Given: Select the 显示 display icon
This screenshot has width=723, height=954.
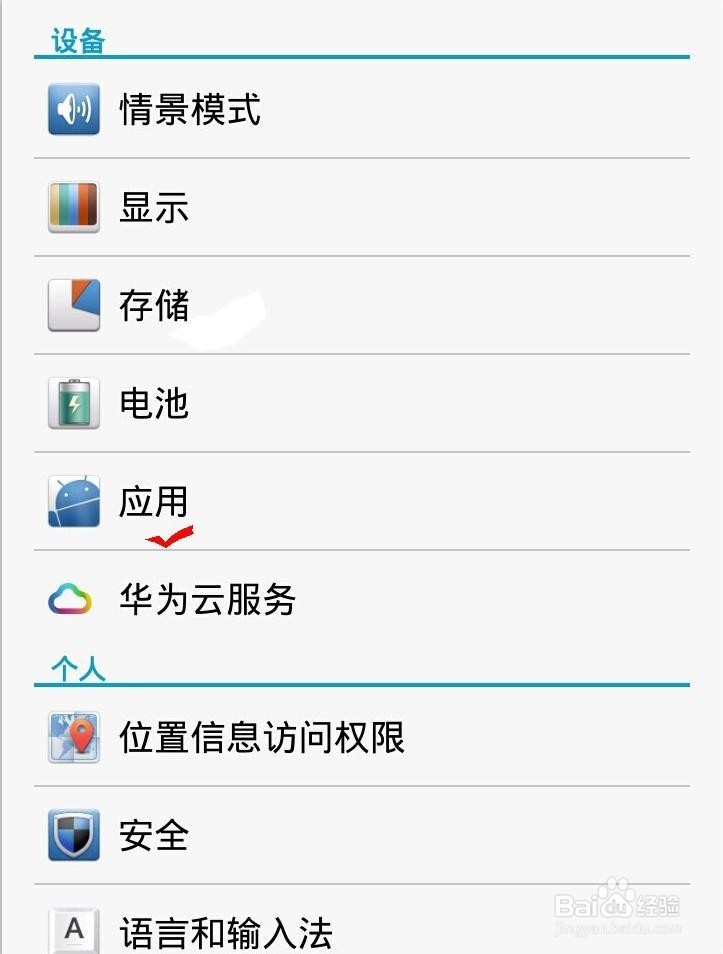Looking at the screenshot, I should (x=72, y=207).
